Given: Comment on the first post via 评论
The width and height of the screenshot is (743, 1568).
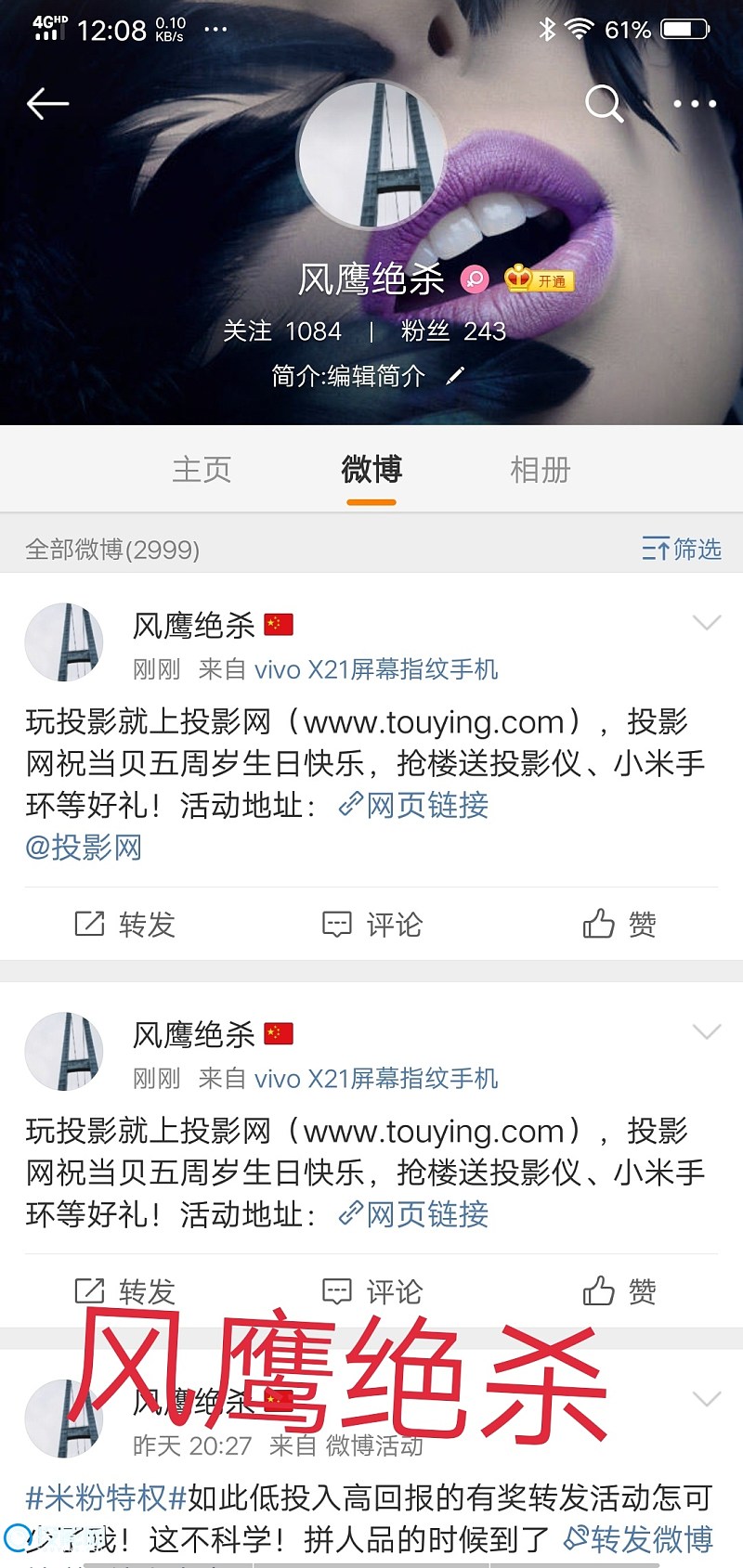Looking at the screenshot, I should (x=371, y=924).
